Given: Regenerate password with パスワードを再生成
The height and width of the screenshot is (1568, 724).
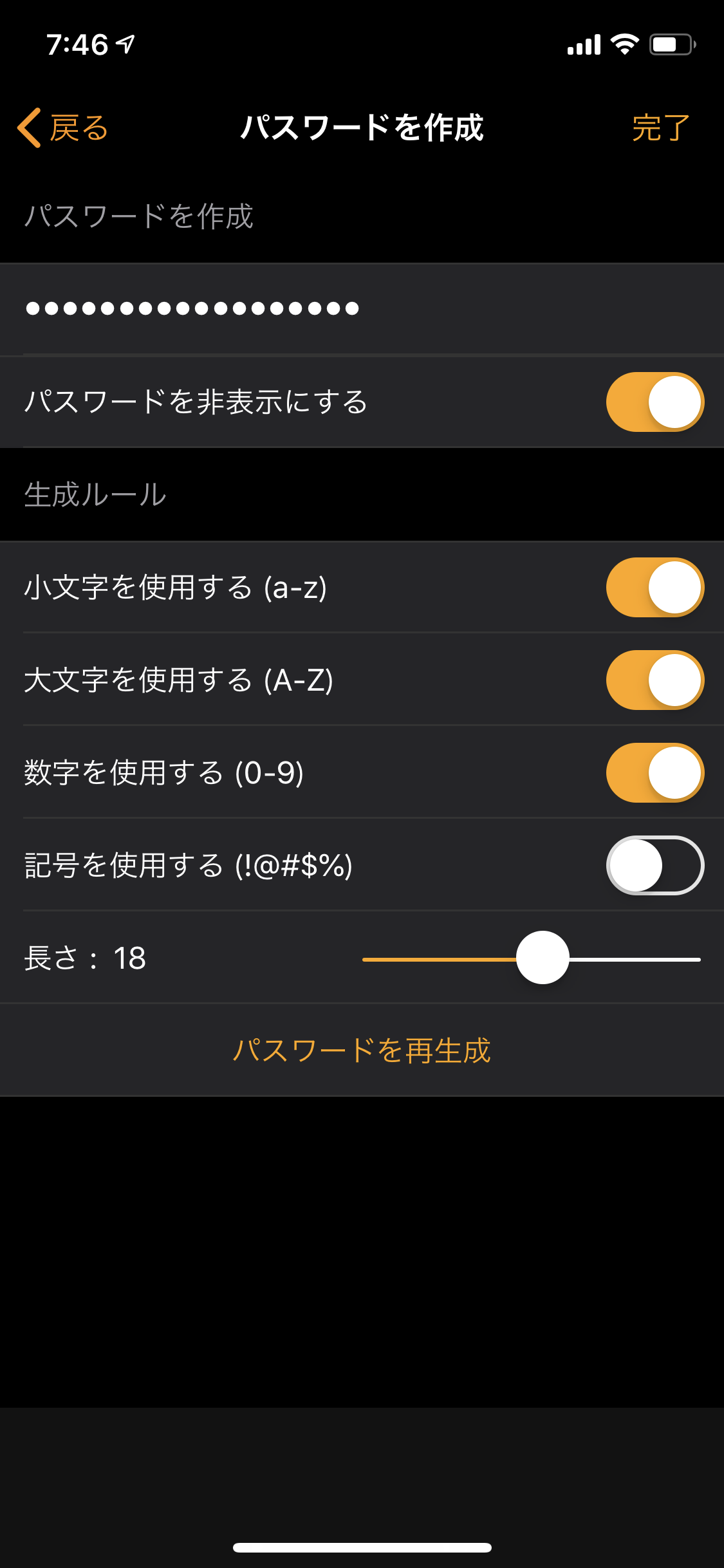Looking at the screenshot, I should pos(362,1050).
